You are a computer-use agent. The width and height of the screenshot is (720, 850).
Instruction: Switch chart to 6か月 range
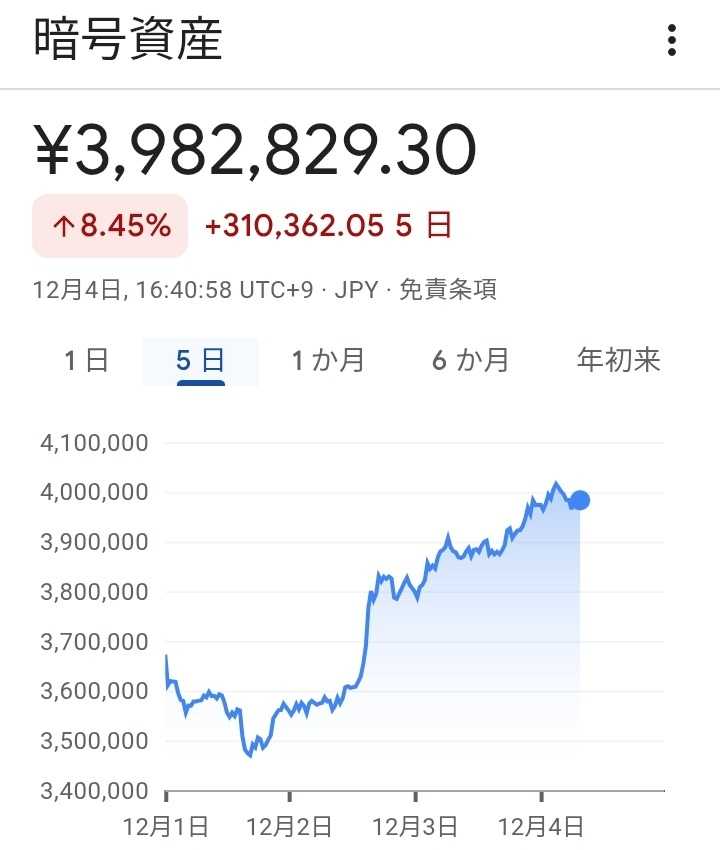pos(470,360)
